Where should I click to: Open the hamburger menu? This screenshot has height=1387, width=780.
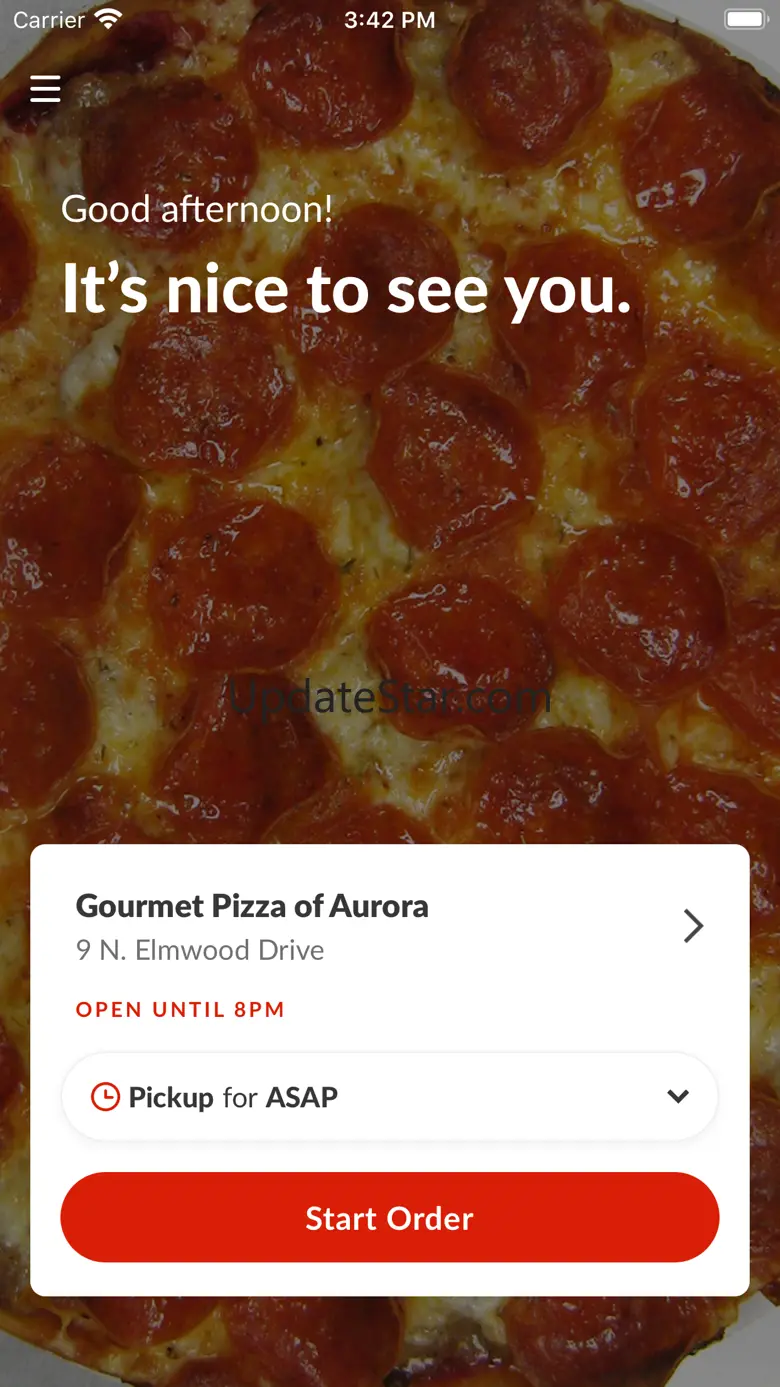coord(45,89)
